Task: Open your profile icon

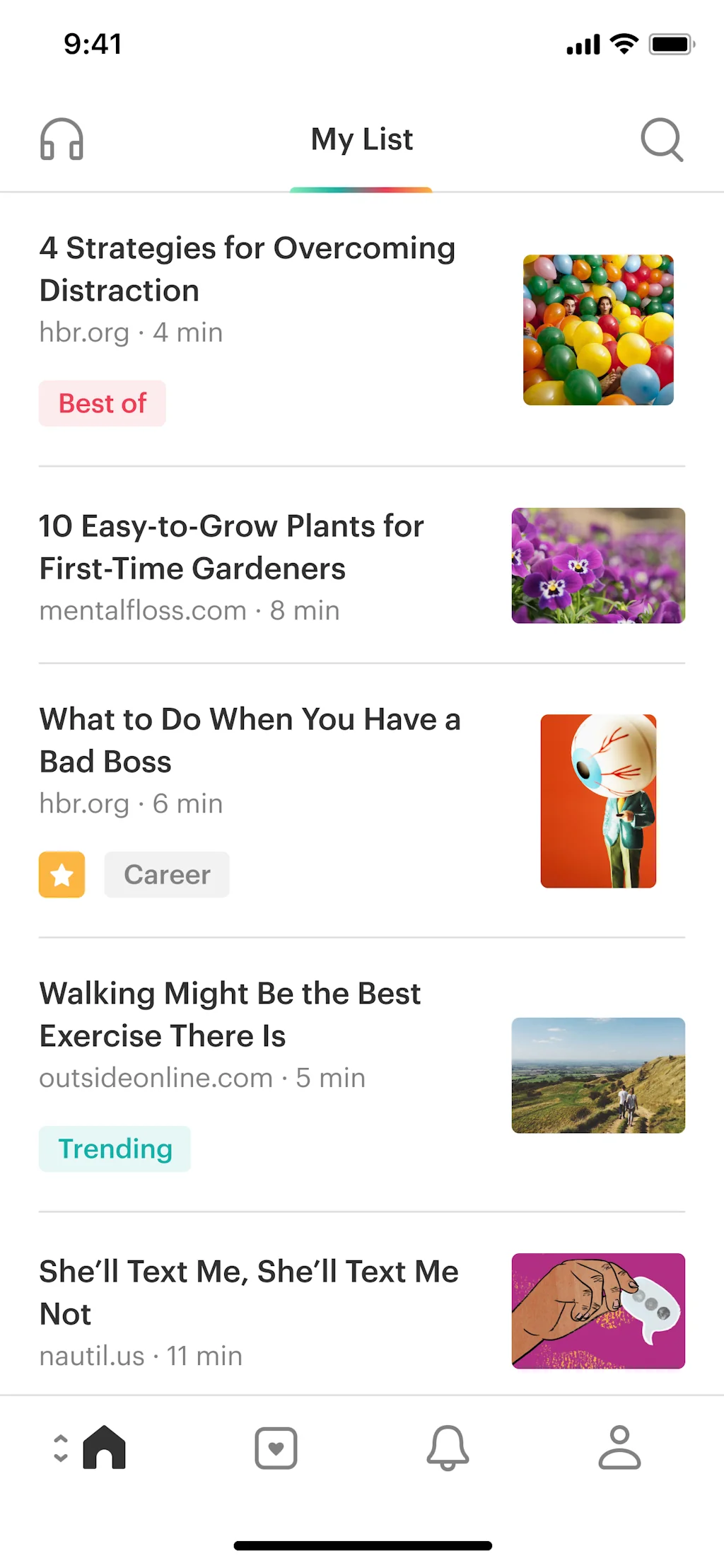Action: tap(620, 1447)
